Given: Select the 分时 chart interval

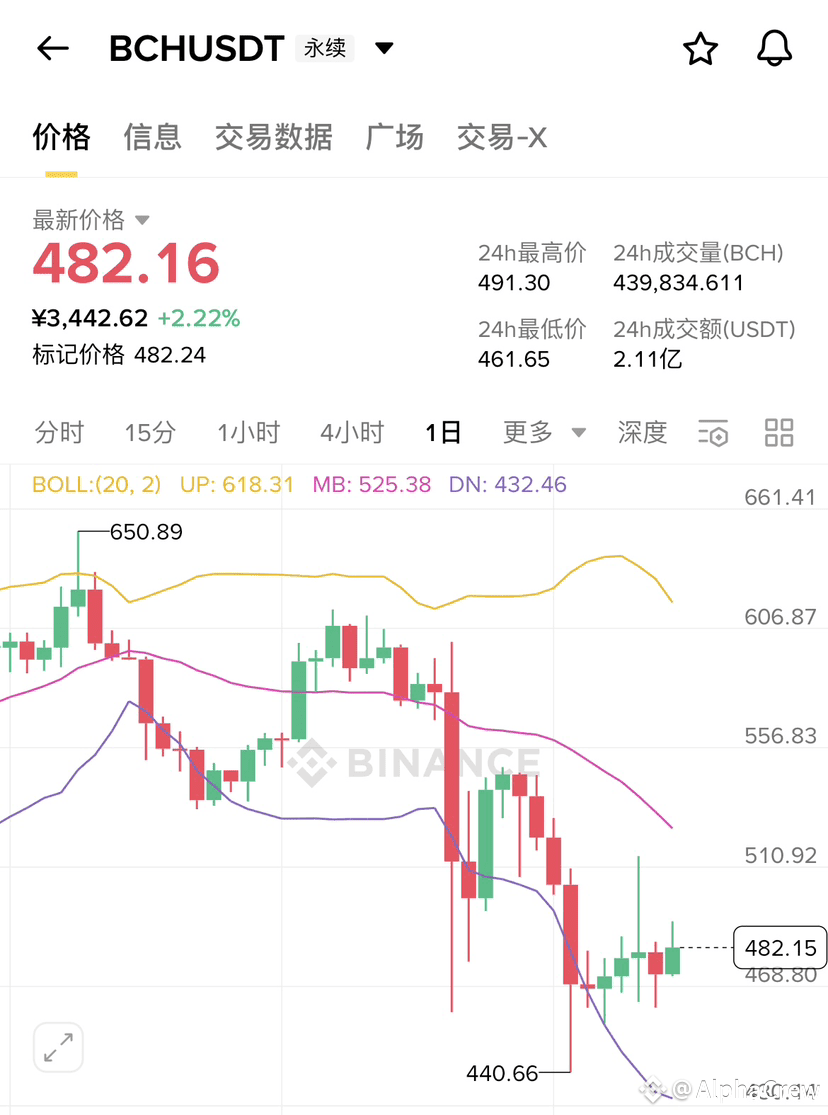Looking at the screenshot, I should pos(61,432).
